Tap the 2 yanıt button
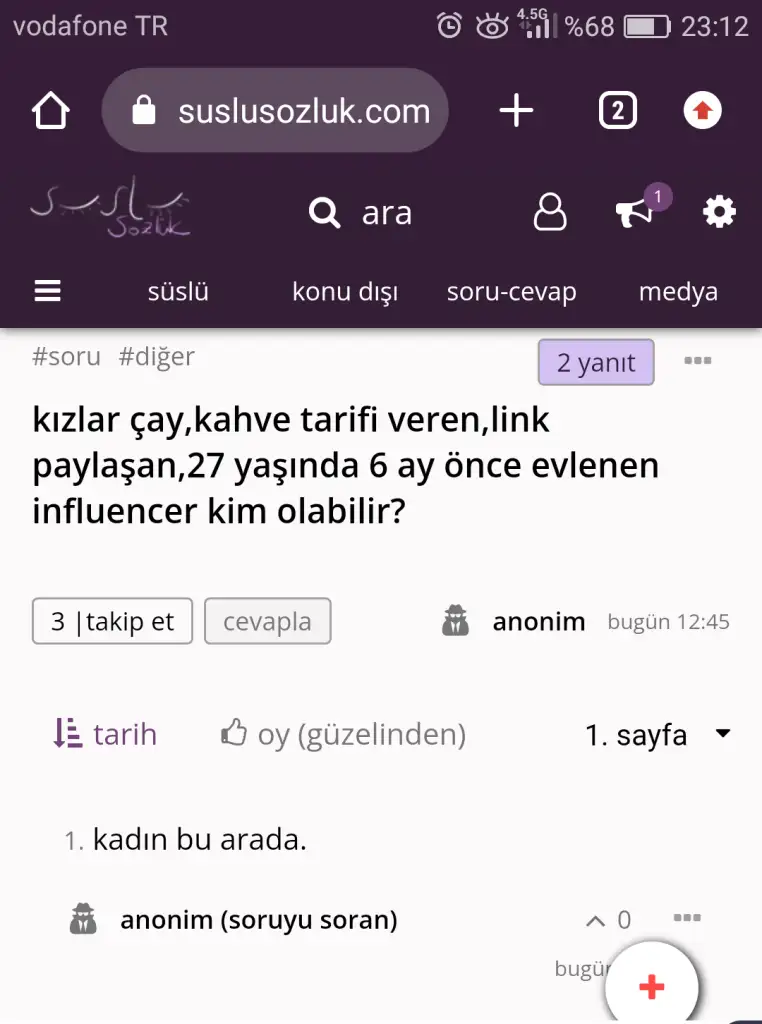Screen dimensions: 762x1024 (x=595, y=362)
